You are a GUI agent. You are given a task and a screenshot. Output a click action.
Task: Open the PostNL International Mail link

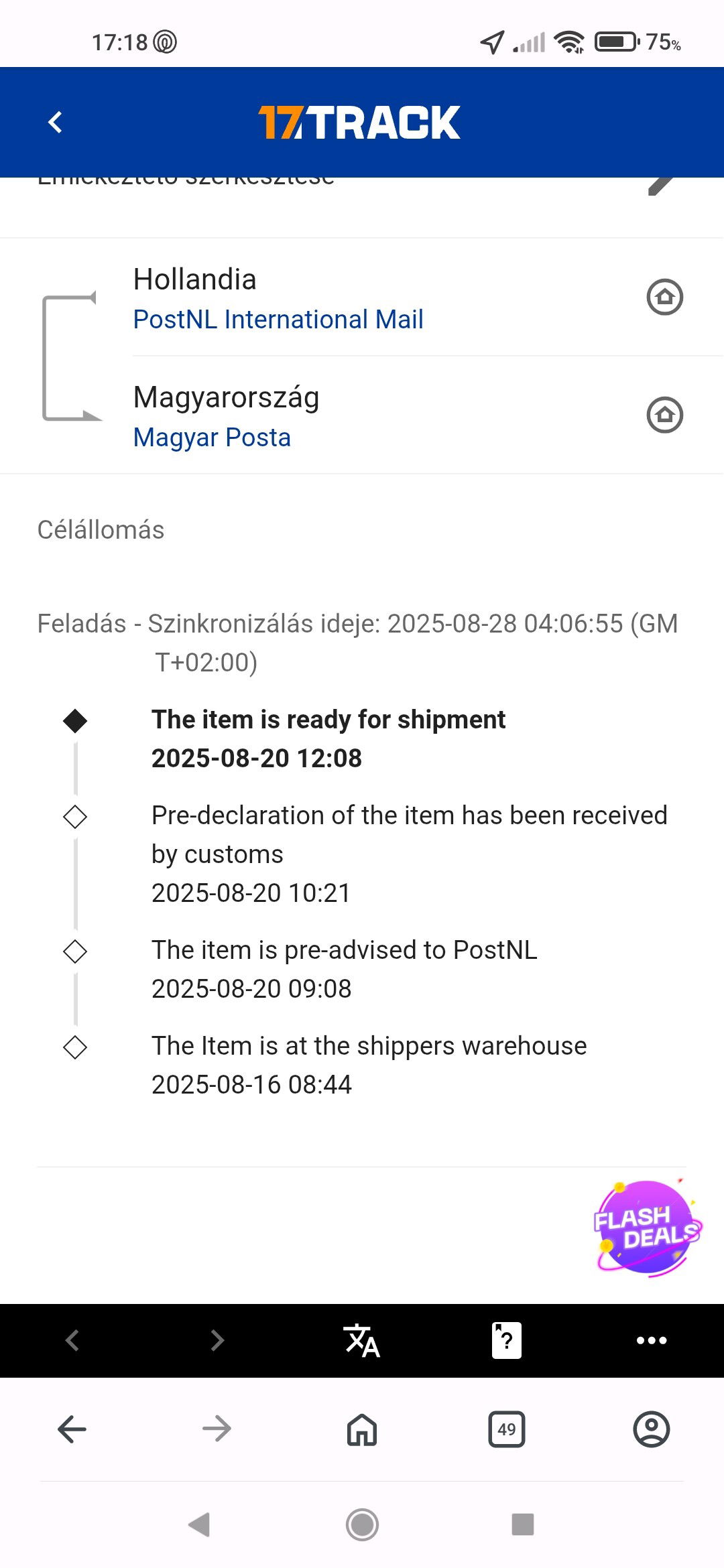(x=278, y=320)
